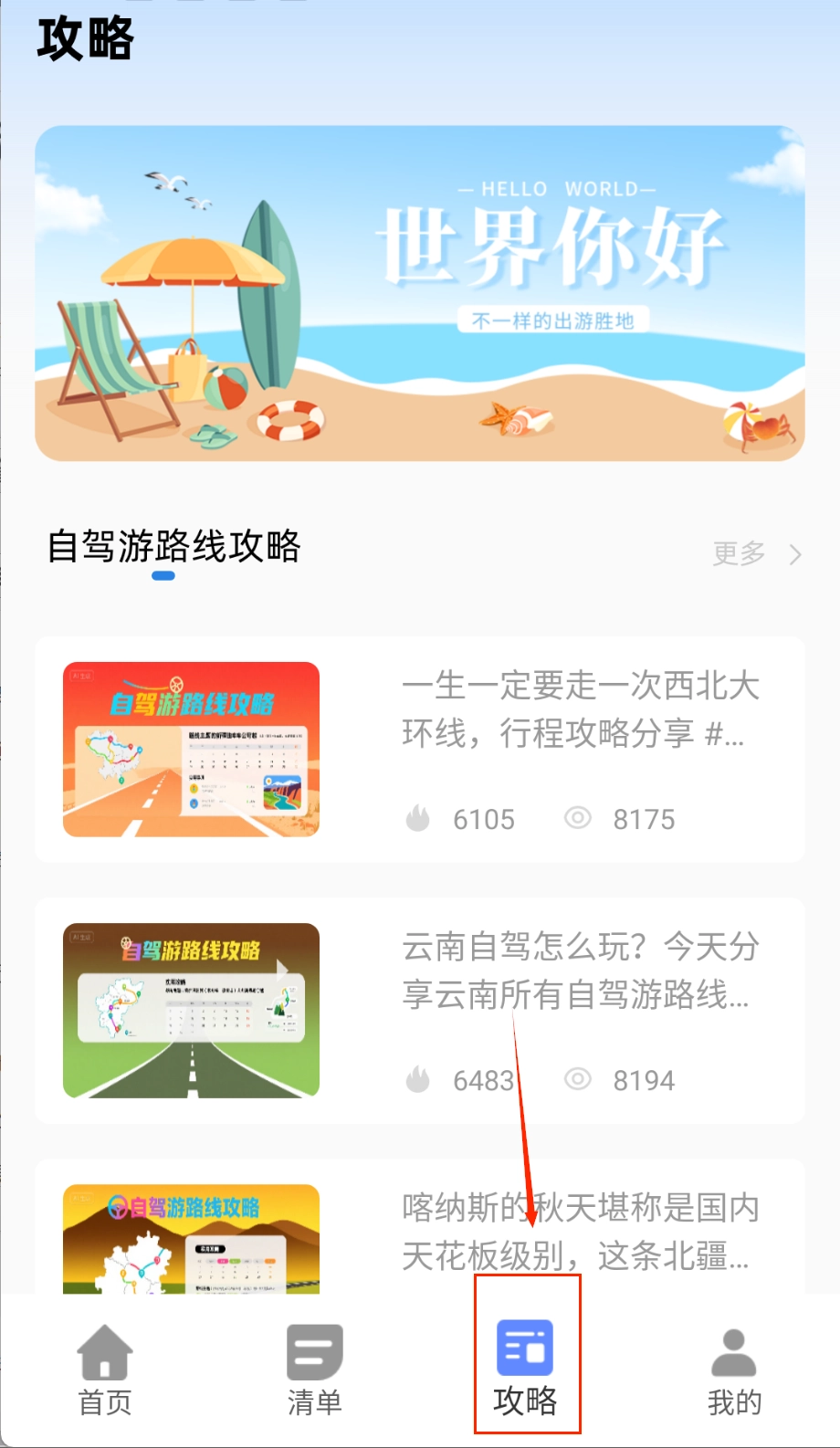
Task: Open the 世界你好 beach banner
Action: click(x=420, y=292)
